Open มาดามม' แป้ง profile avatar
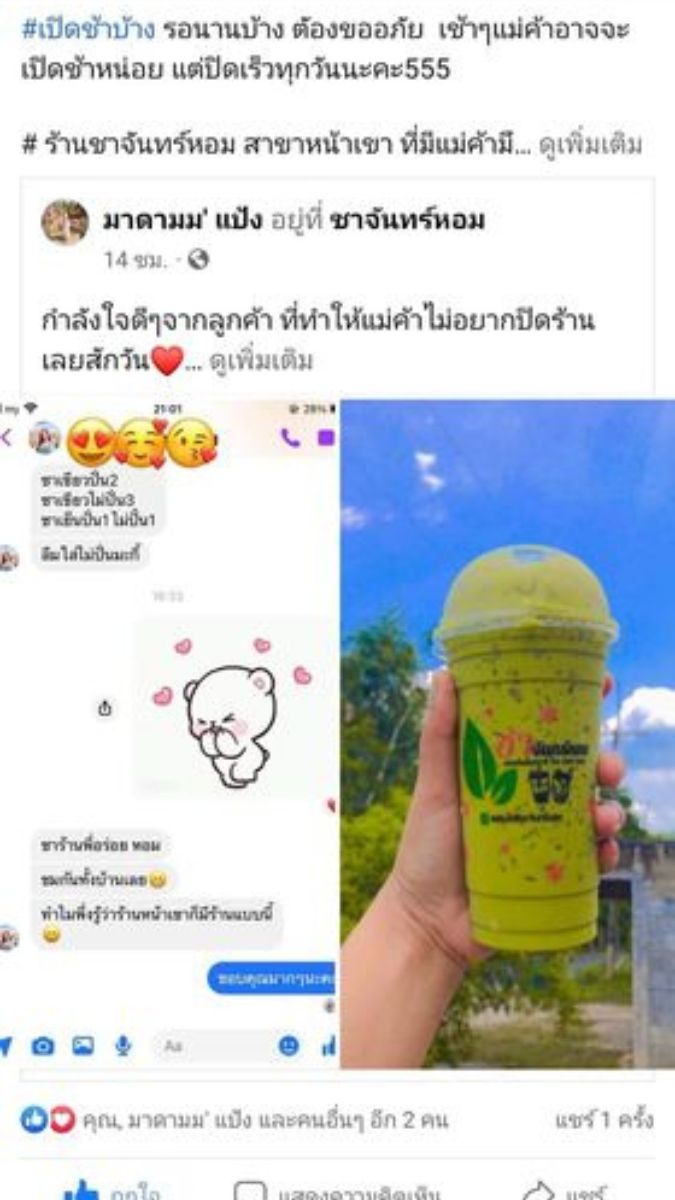The image size is (675, 1200). point(64,222)
